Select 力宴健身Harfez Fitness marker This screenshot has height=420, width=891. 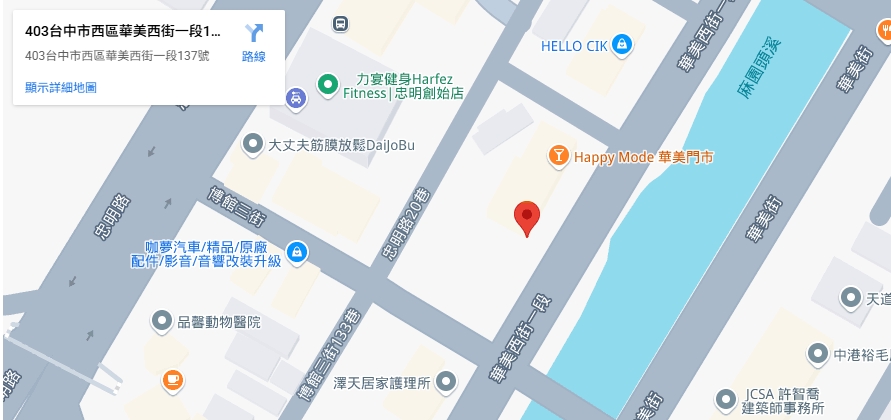pos(327,85)
